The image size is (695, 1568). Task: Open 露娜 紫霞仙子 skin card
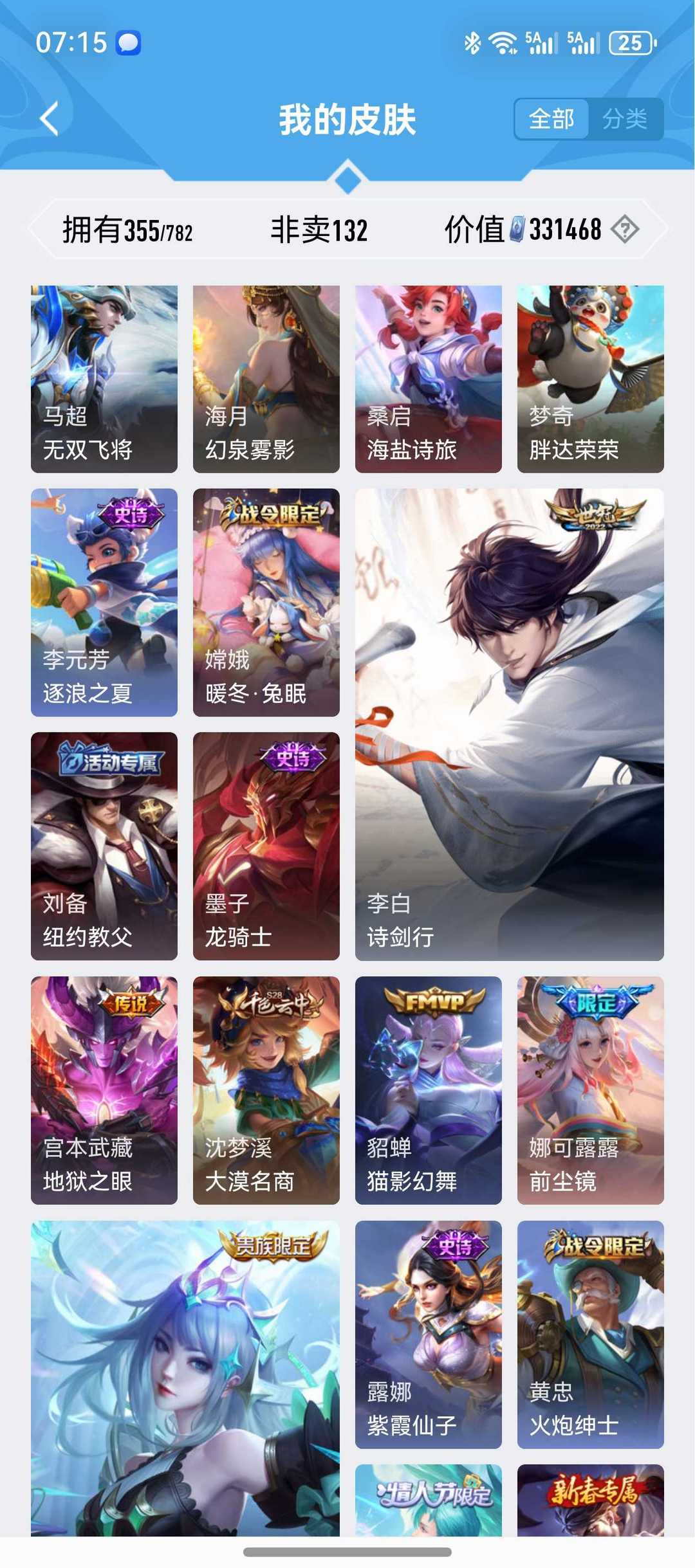429,1335
